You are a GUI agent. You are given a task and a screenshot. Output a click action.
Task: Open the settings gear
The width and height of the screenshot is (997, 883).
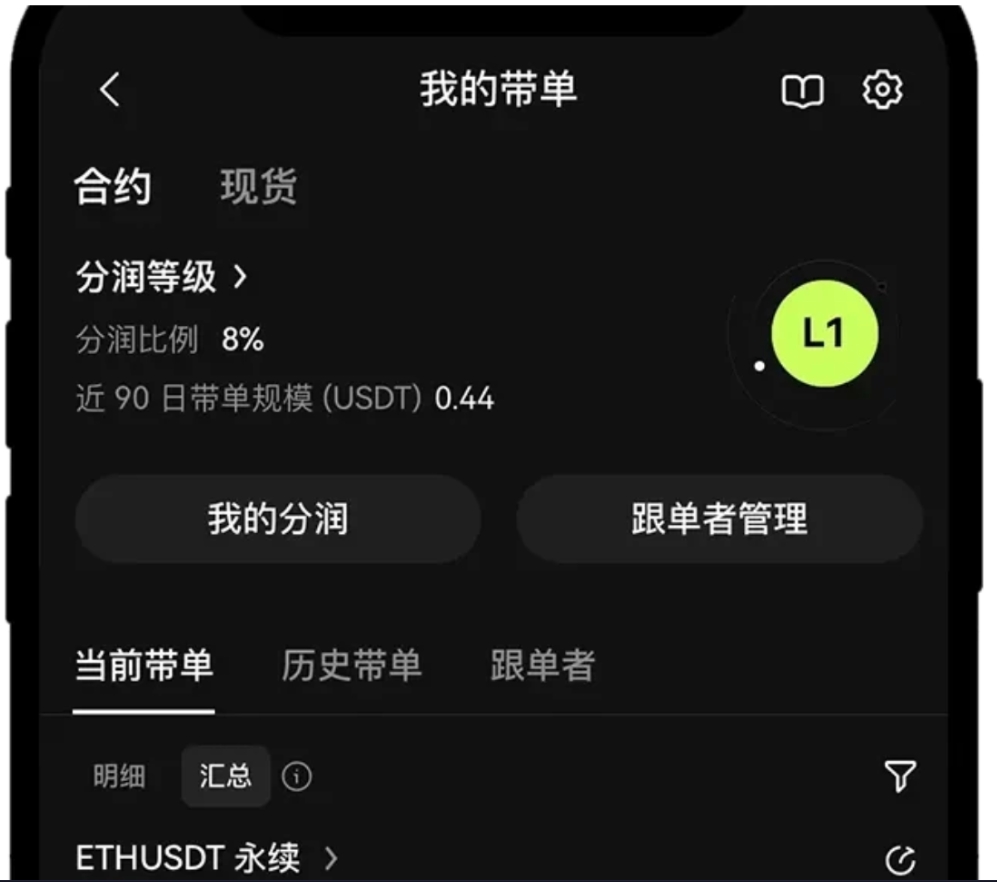[x=882, y=91]
